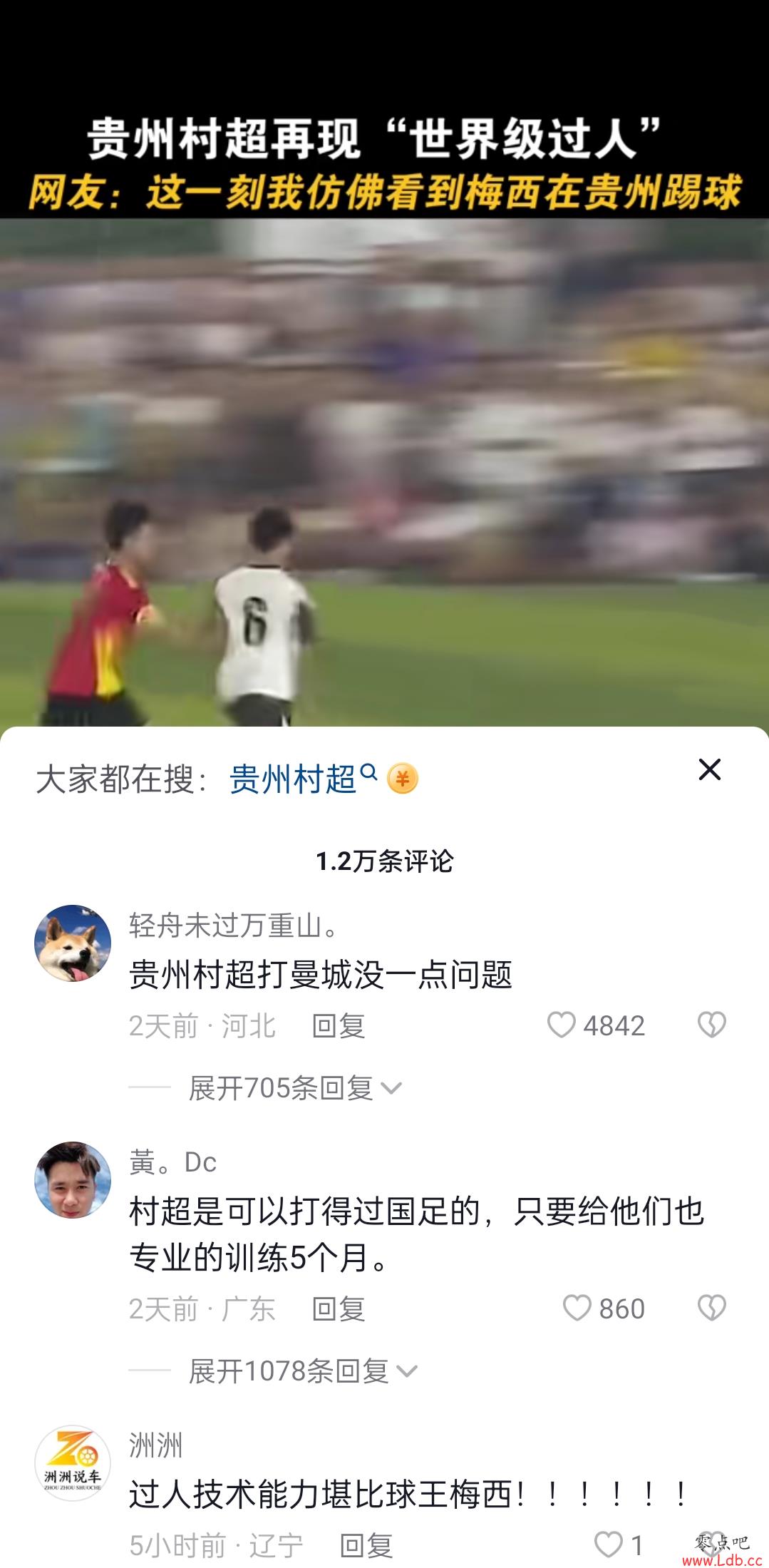Like the comment by 轻舟未过万重山。

click(562, 1025)
